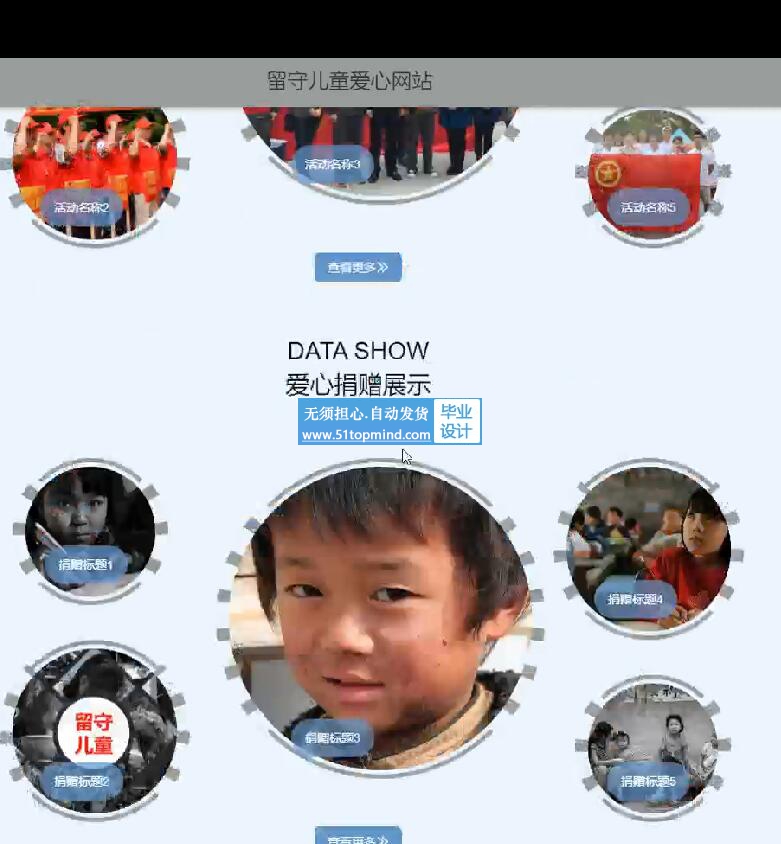Open activity 活动名称3

333,164
